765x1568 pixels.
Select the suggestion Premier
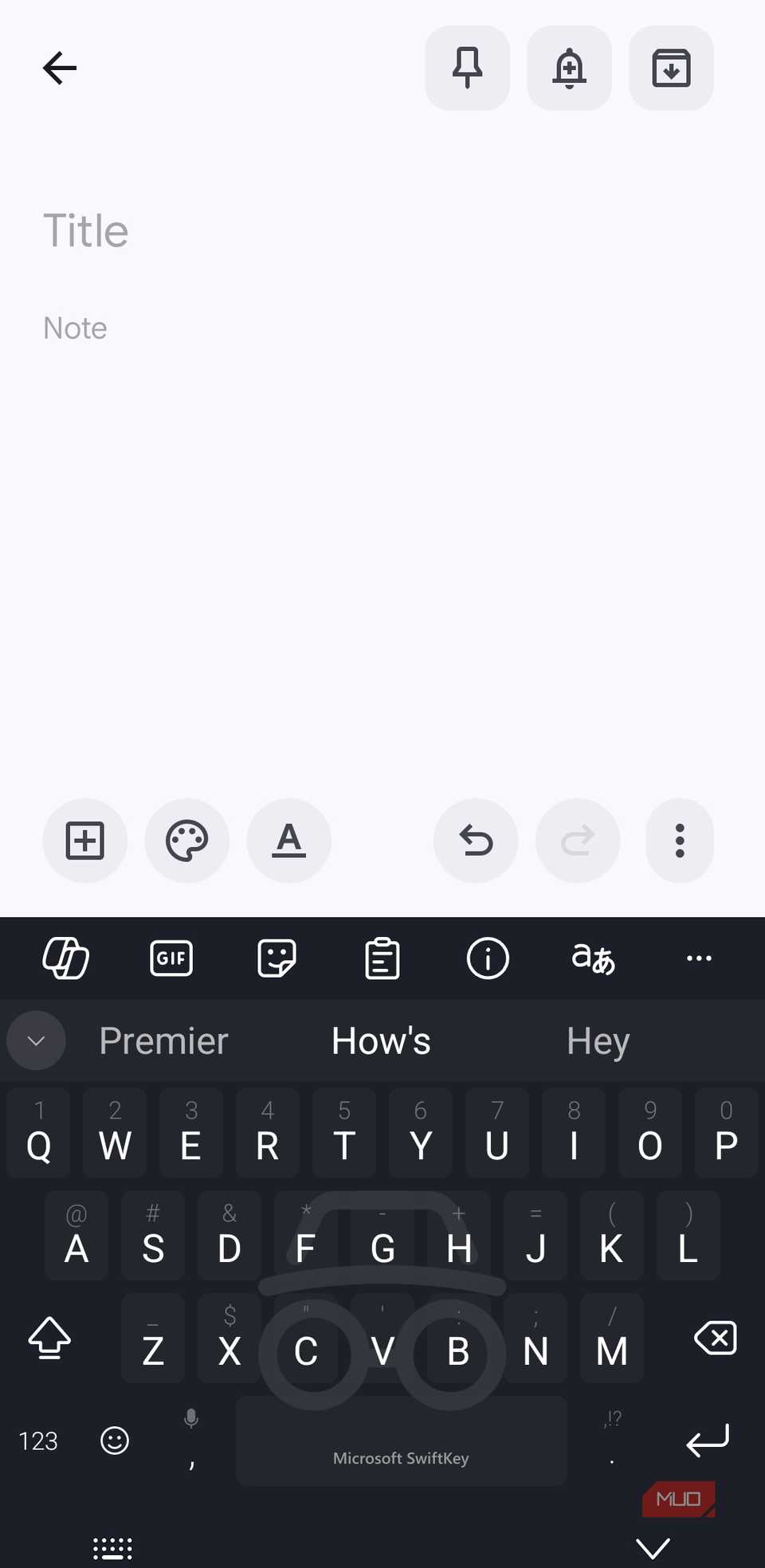click(x=163, y=1041)
